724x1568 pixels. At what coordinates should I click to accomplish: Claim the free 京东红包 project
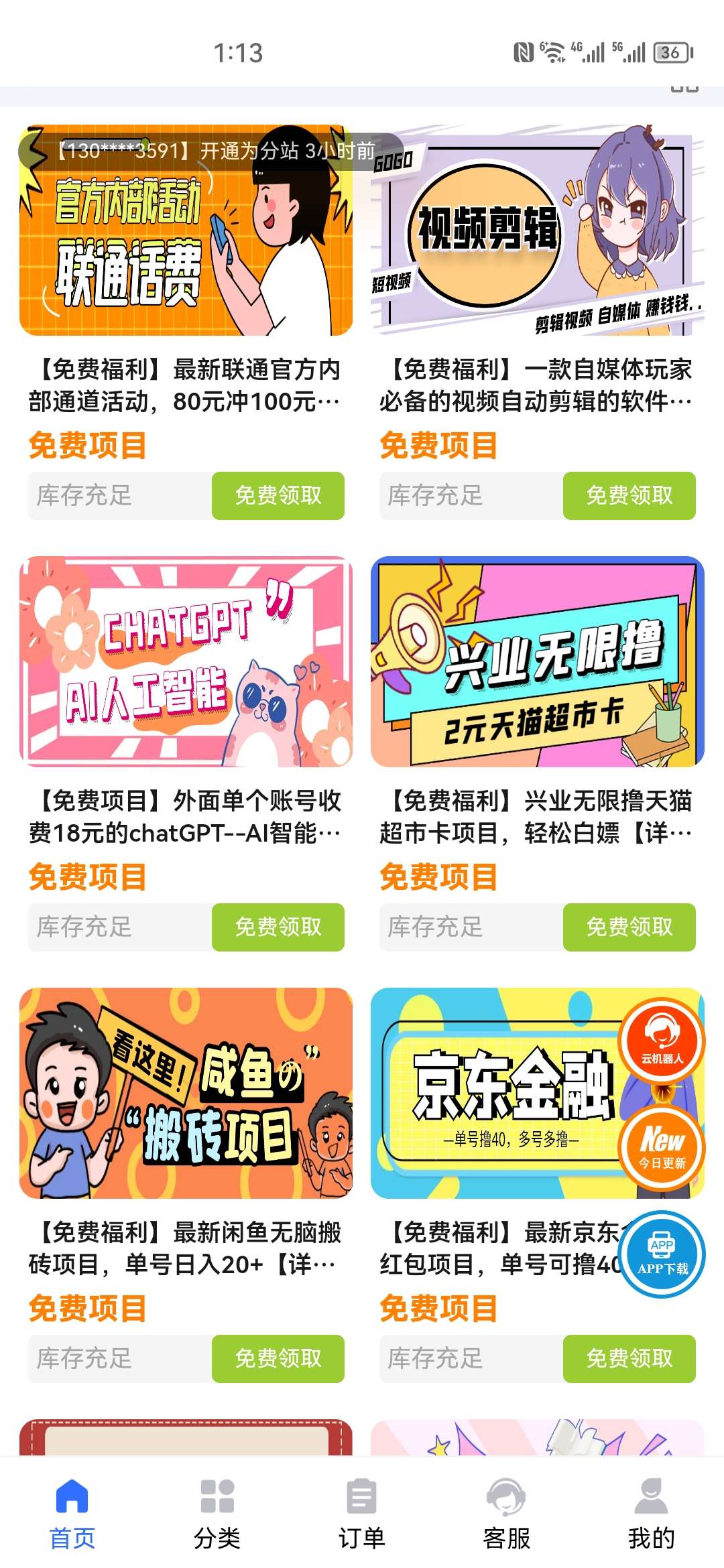pos(629,1359)
